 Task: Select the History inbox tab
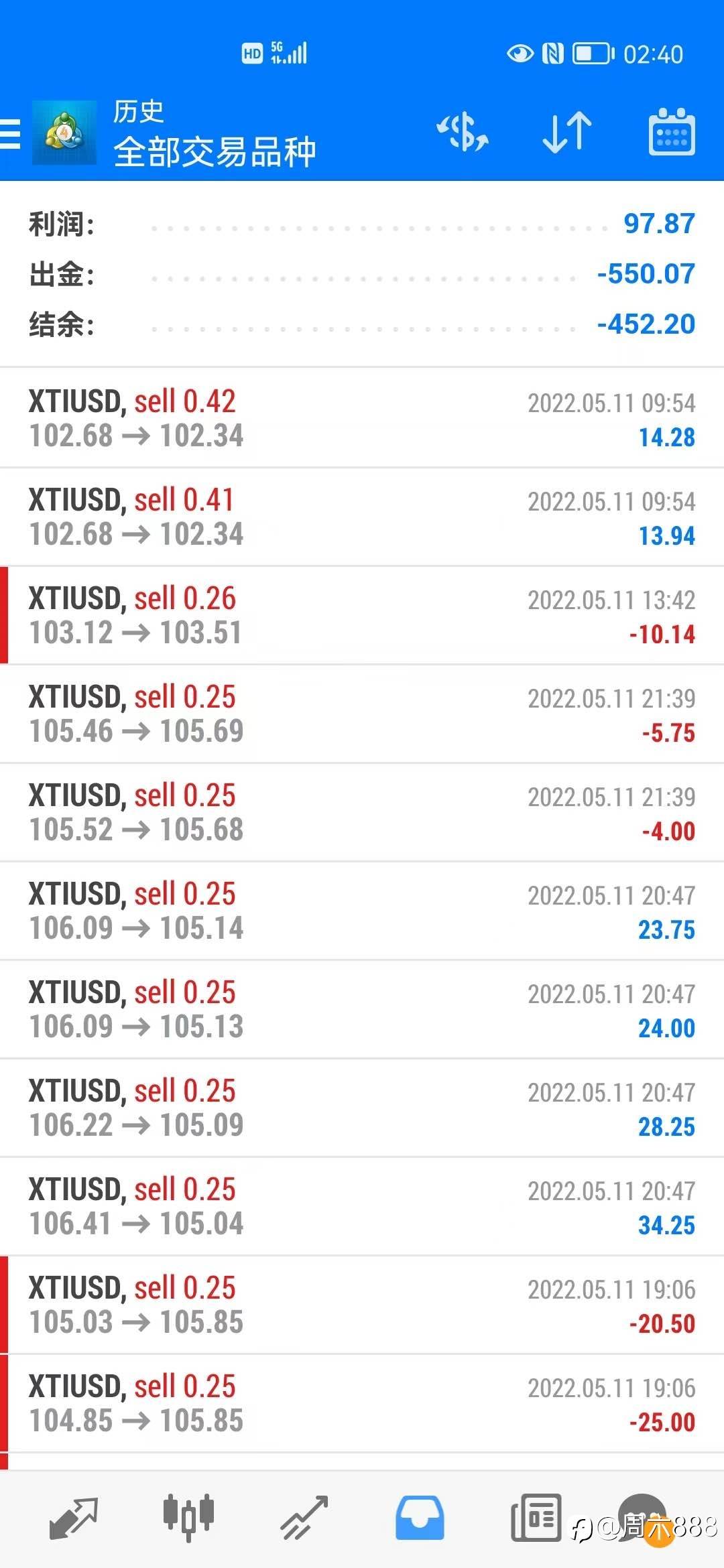tap(420, 1518)
